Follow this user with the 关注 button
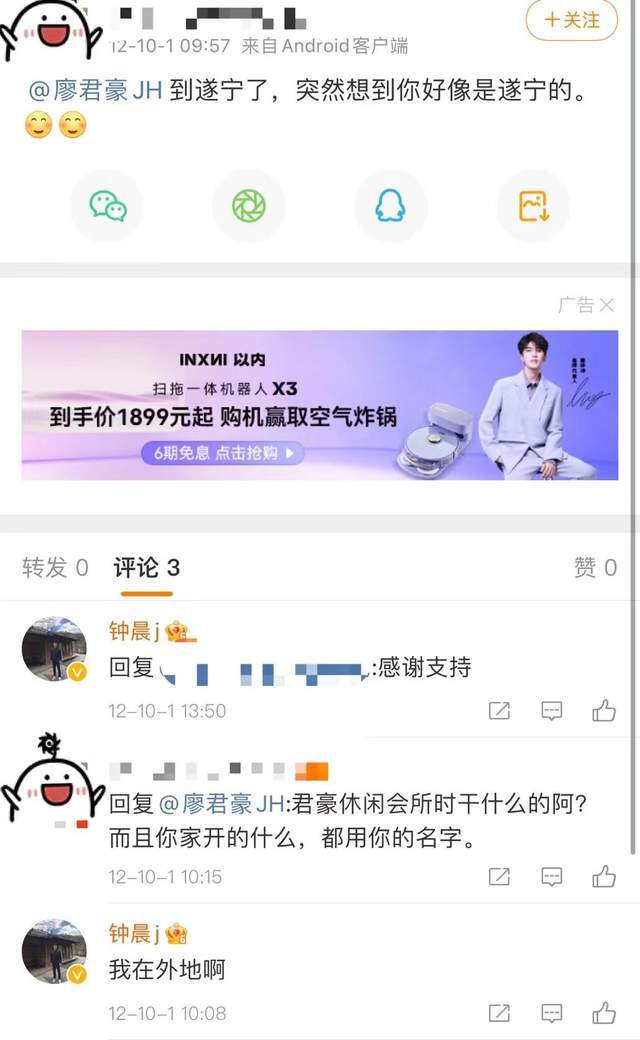The image size is (640, 1040). 572,19
